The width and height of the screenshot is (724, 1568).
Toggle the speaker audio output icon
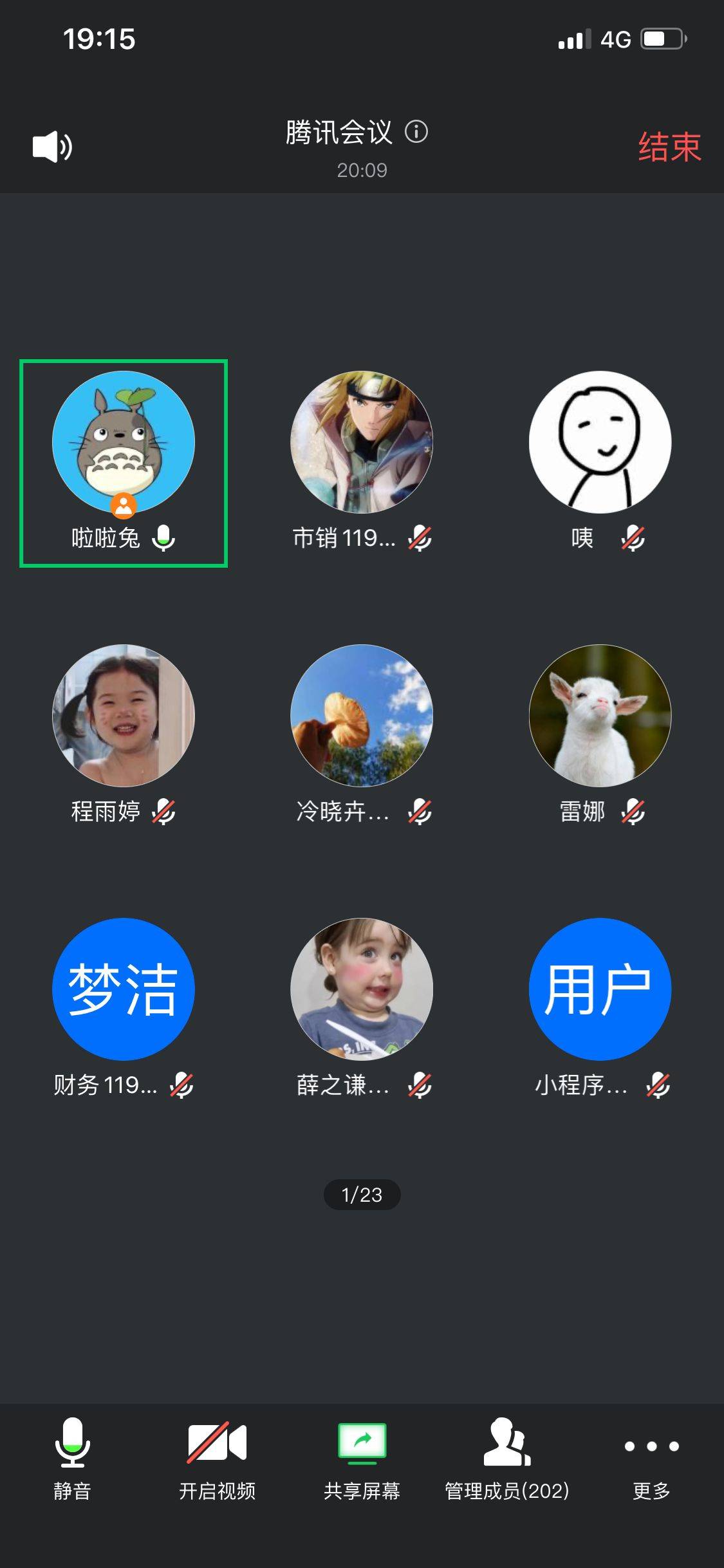coord(52,147)
